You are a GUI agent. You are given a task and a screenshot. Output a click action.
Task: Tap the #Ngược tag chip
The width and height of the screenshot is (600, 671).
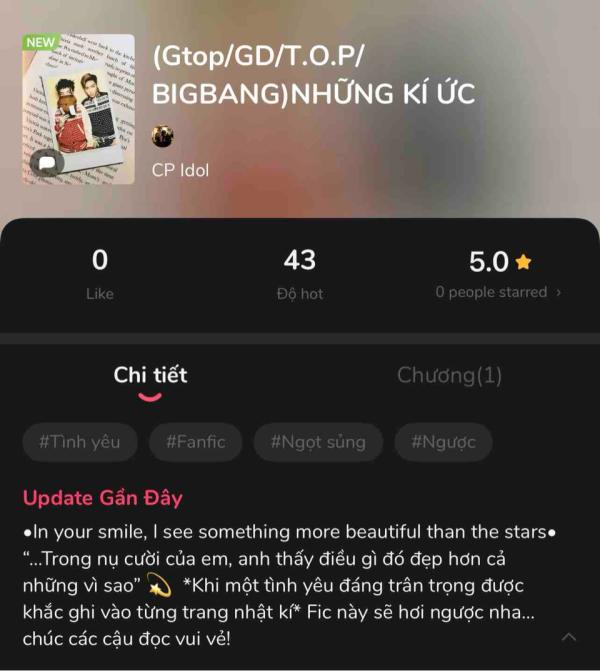point(443,442)
